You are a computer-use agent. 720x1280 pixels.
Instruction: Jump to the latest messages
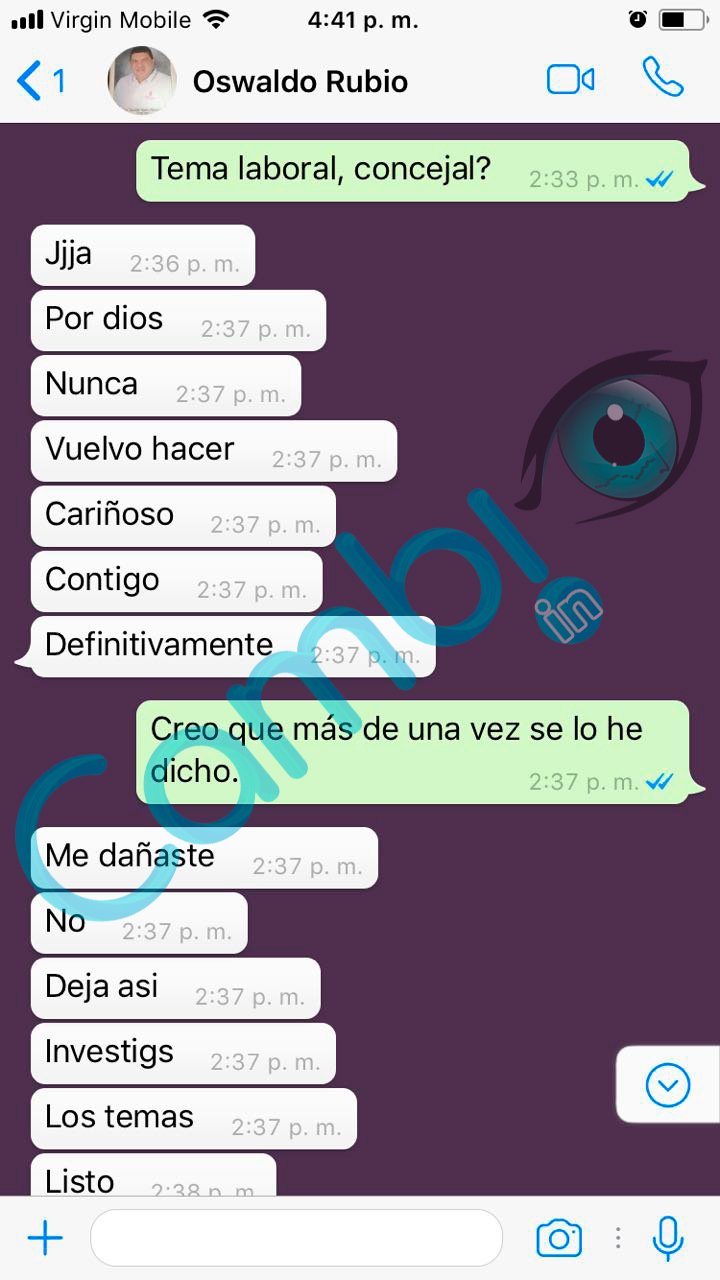coord(667,1085)
